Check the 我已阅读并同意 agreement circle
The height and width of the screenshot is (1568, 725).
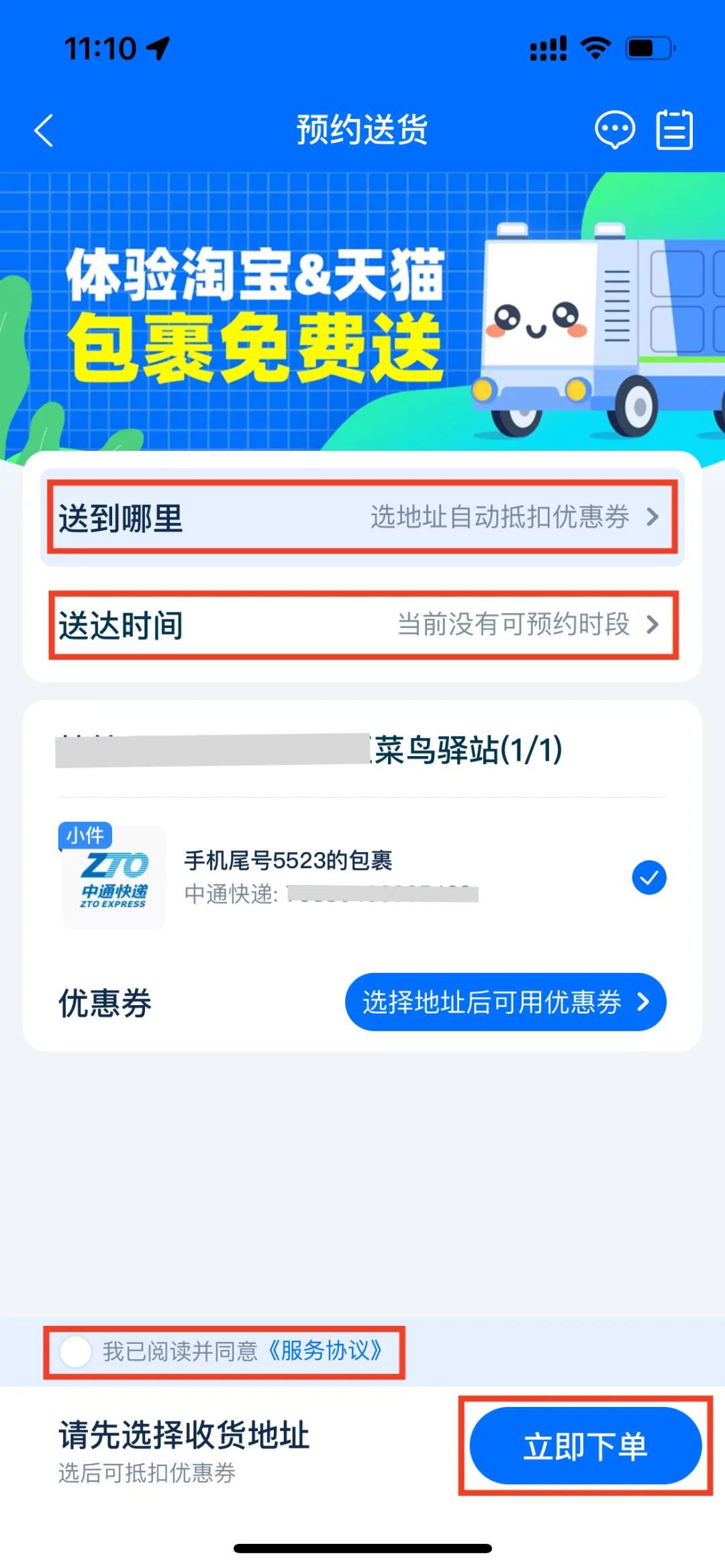[75, 1352]
